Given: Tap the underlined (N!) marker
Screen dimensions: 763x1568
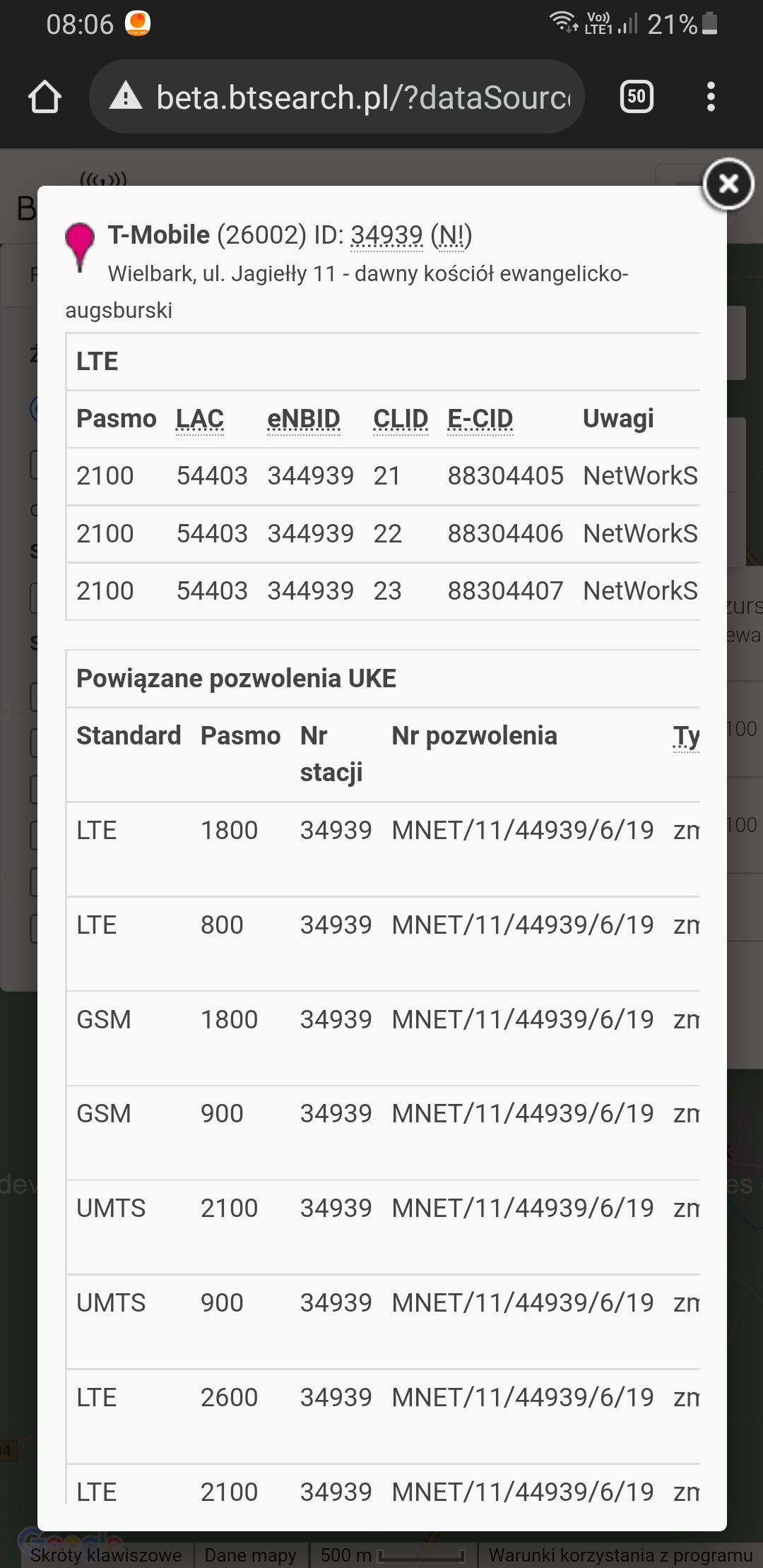Looking at the screenshot, I should tap(451, 235).
